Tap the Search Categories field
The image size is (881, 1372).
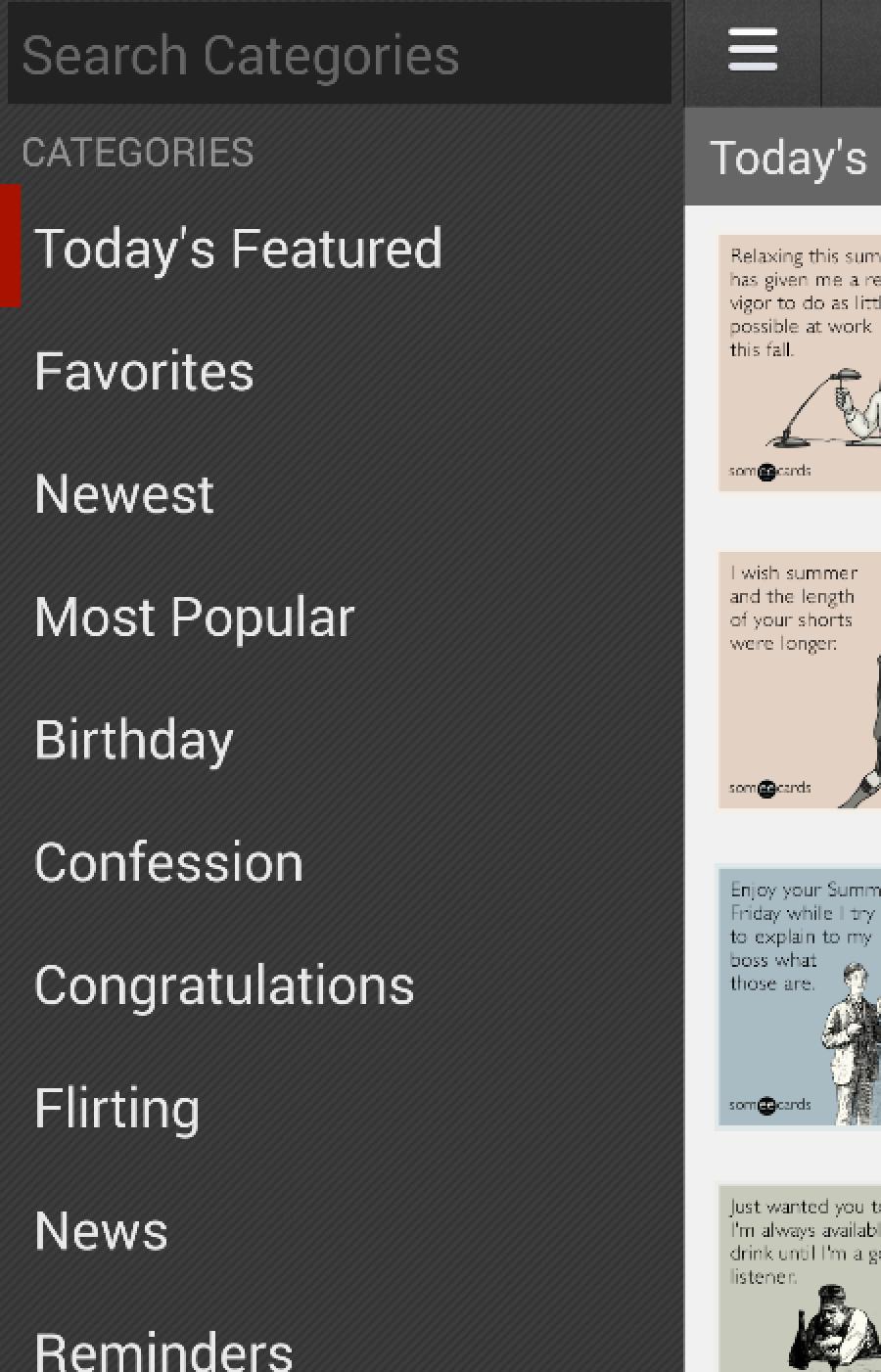point(338,54)
